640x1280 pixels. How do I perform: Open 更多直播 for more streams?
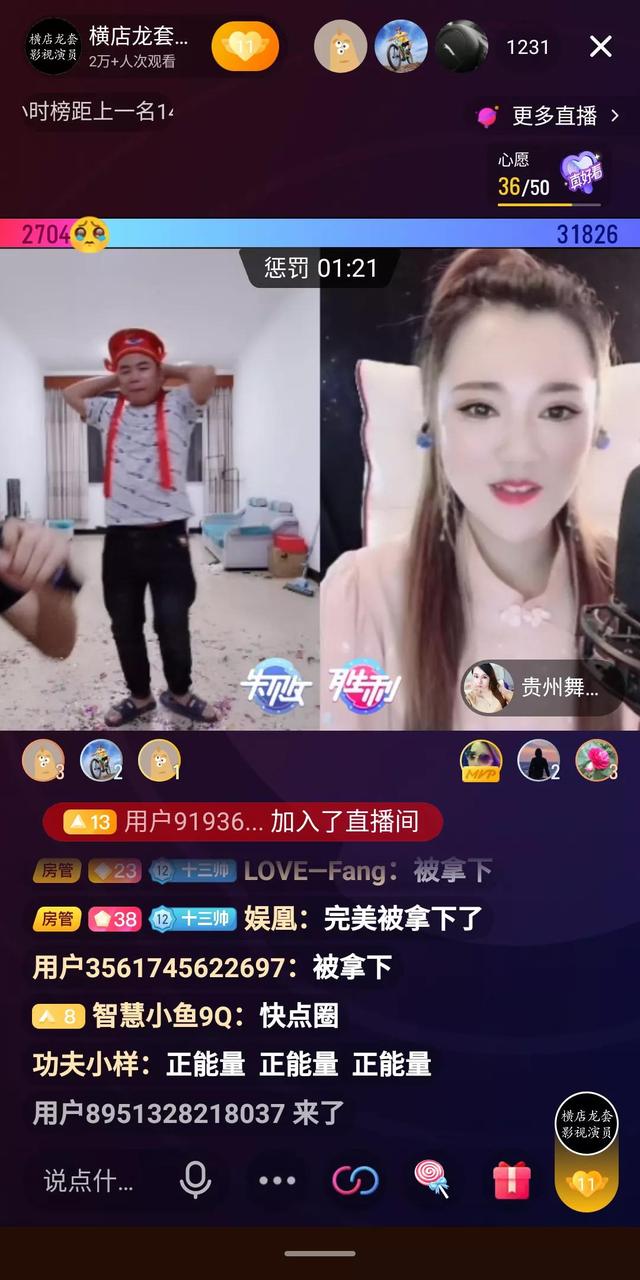552,116
